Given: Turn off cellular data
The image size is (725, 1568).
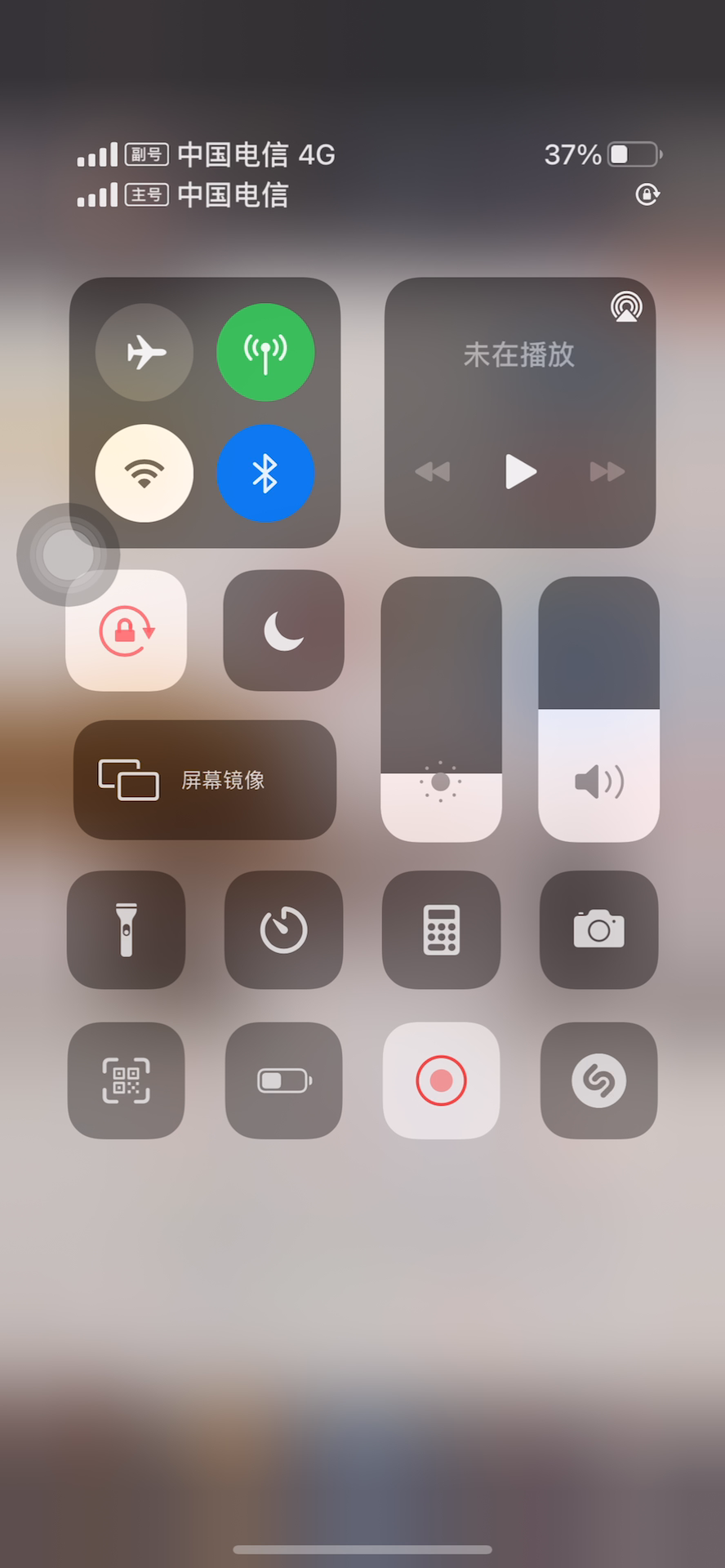Looking at the screenshot, I should [265, 352].
